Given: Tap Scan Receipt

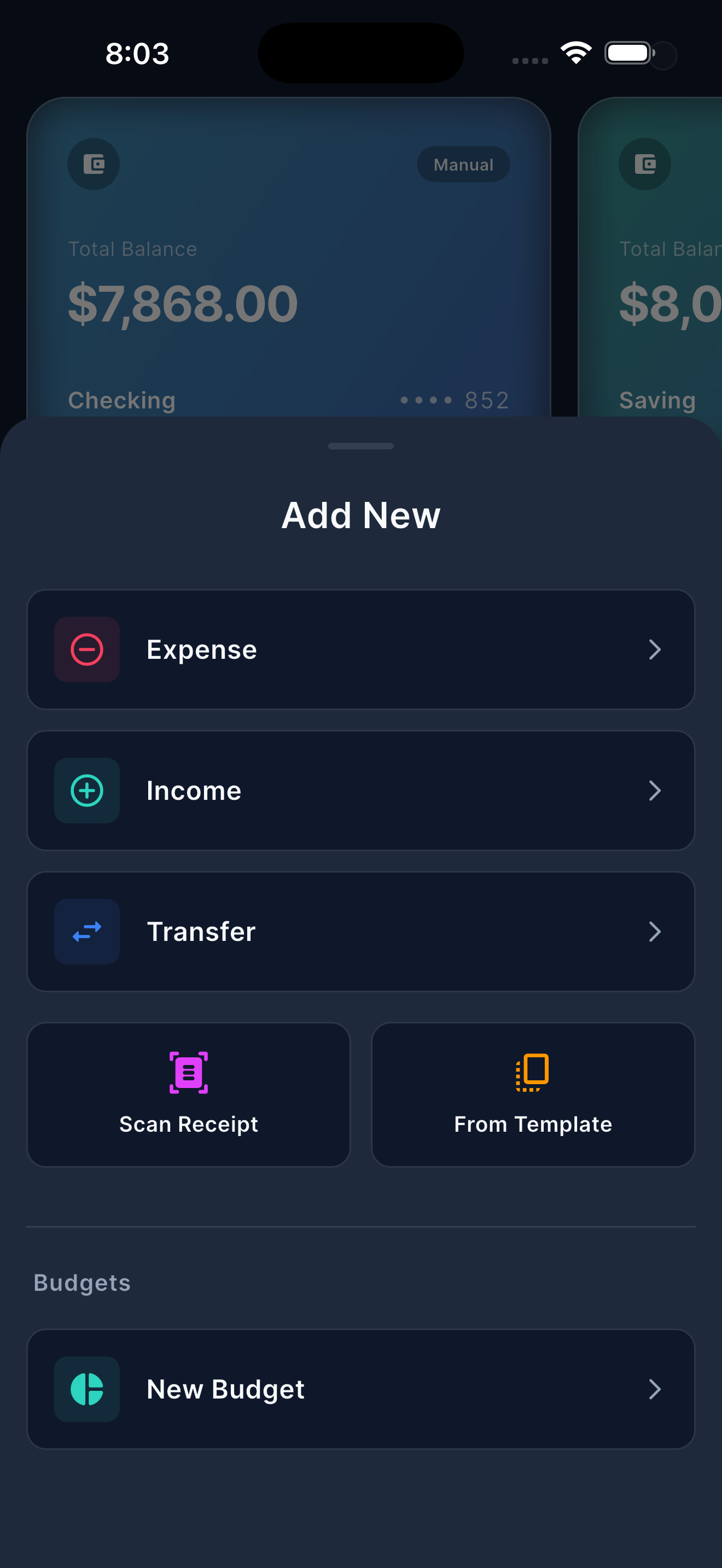Looking at the screenshot, I should (x=189, y=1095).
